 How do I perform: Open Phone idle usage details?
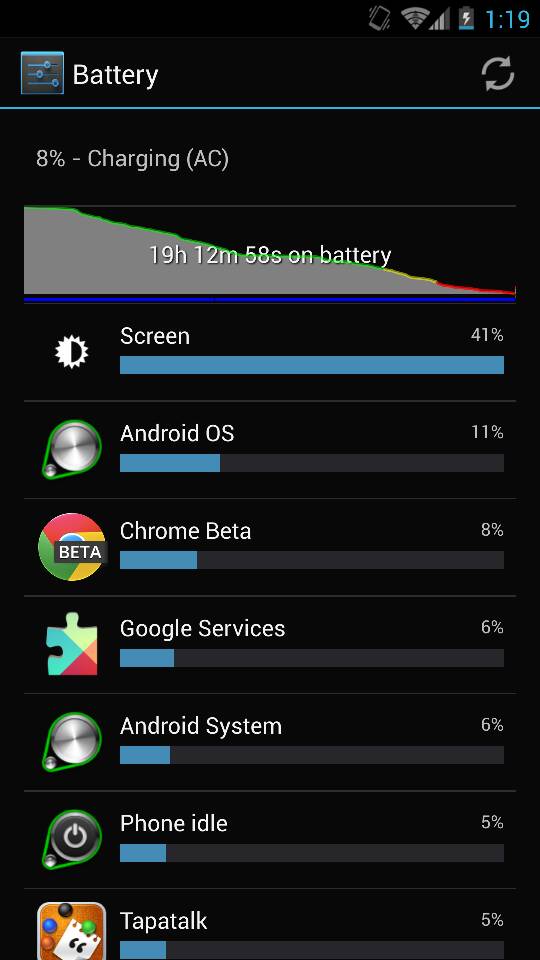point(269,839)
